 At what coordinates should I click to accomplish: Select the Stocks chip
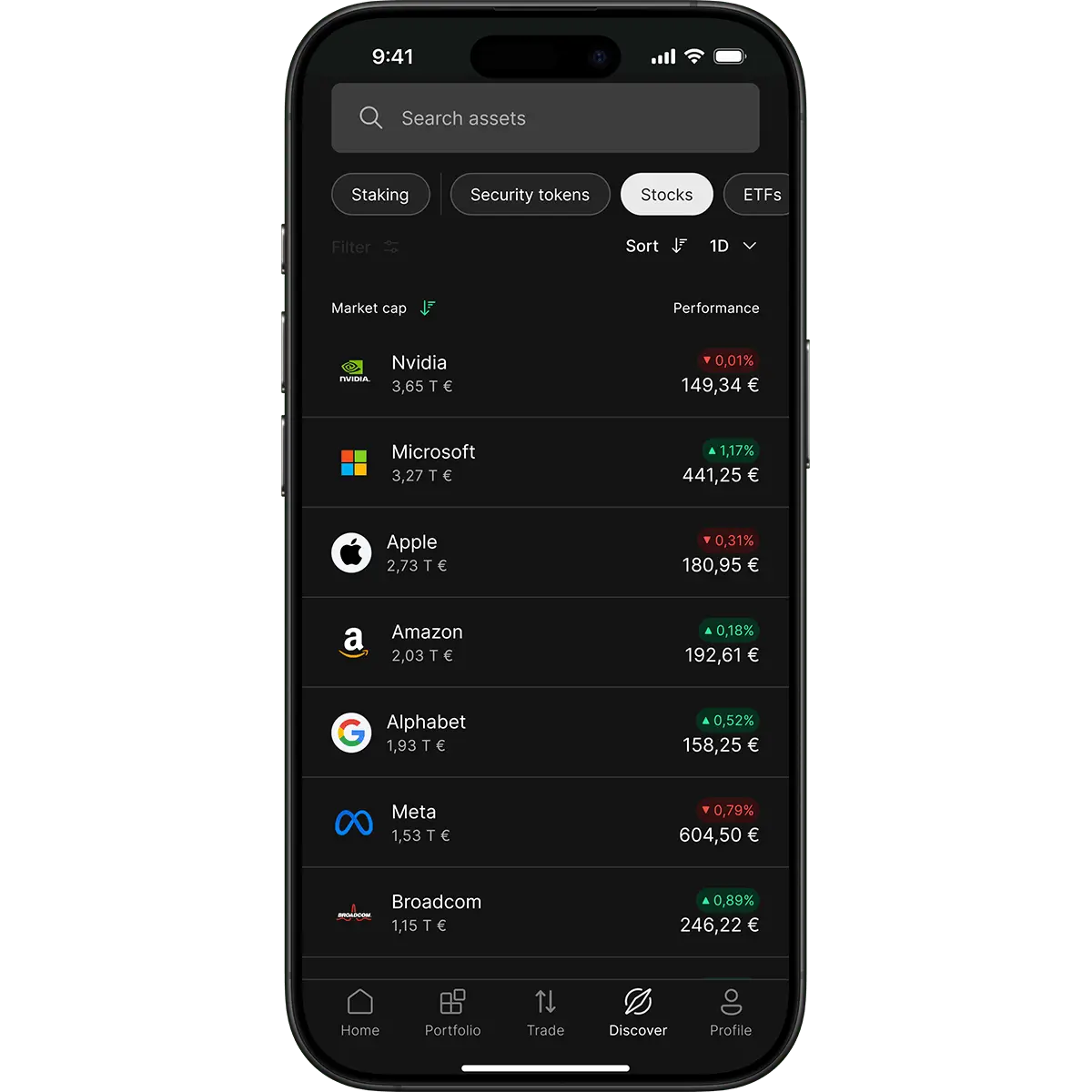(666, 195)
